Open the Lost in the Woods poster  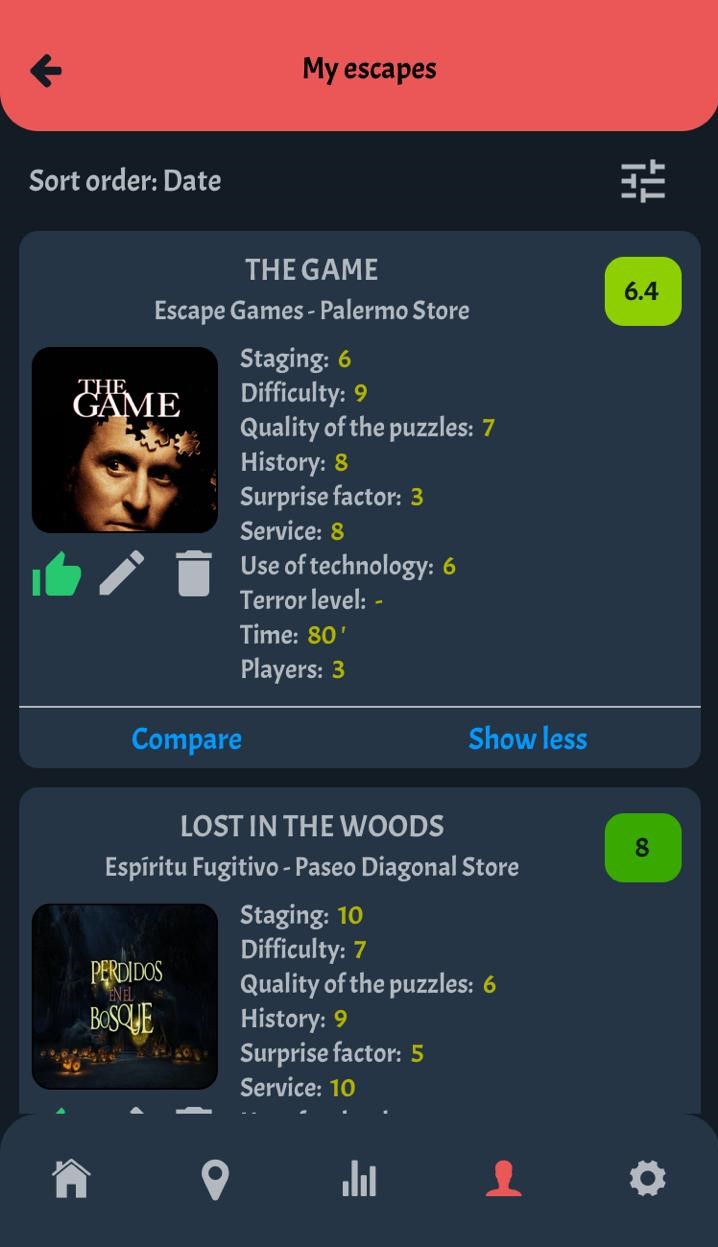(125, 996)
